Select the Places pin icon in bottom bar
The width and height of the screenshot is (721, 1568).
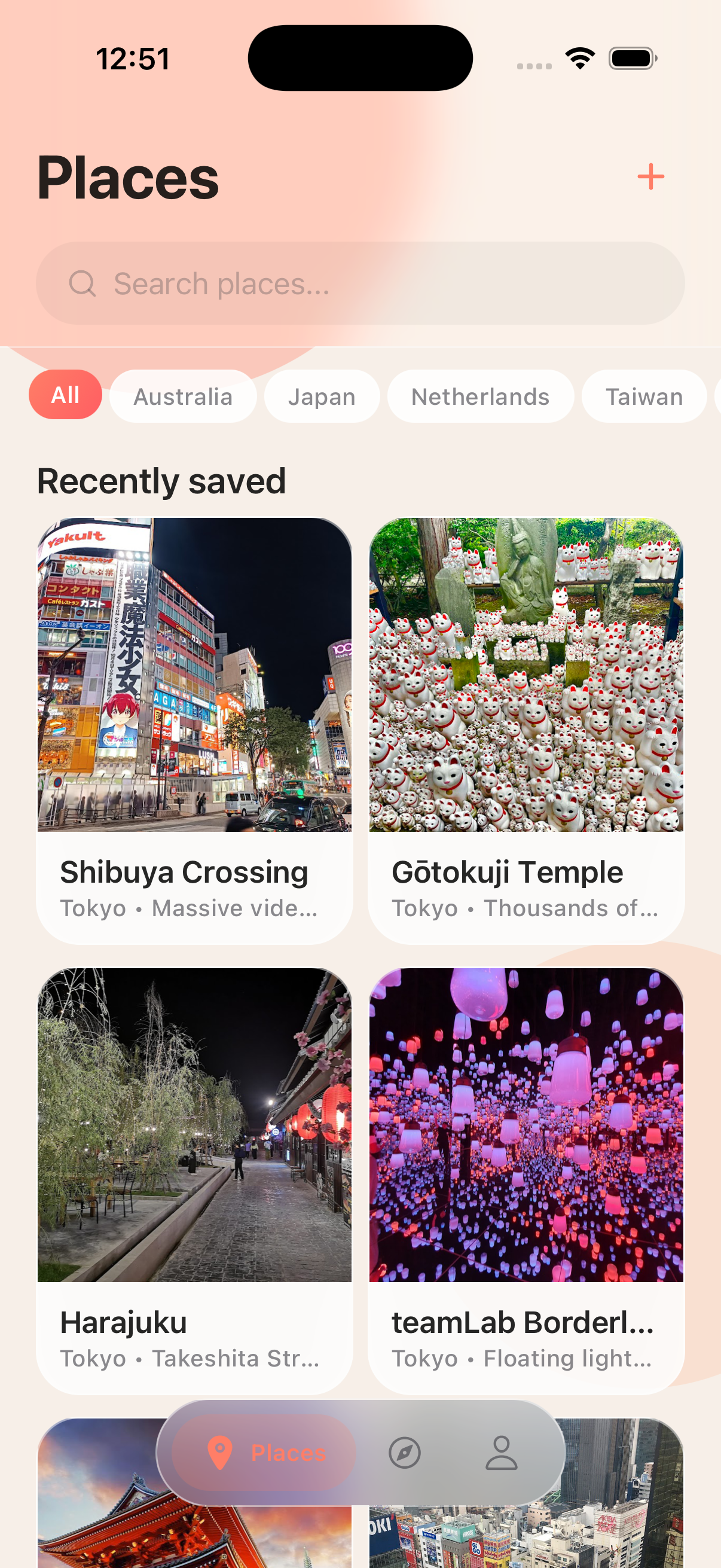coord(220,1454)
